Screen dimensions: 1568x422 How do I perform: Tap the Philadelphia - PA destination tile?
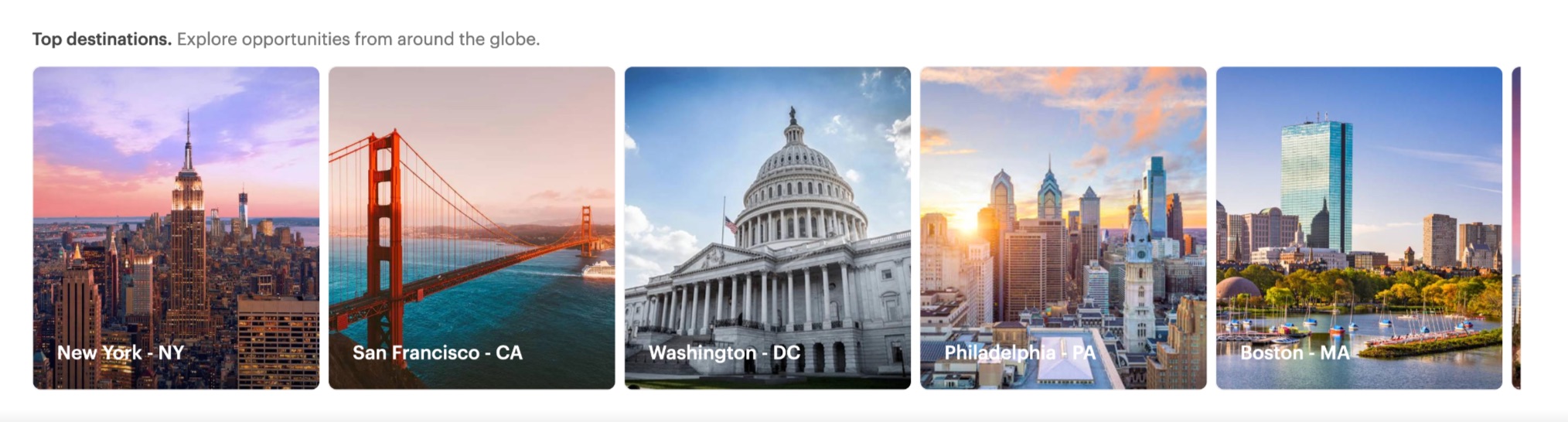click(x=1063, y=228)
